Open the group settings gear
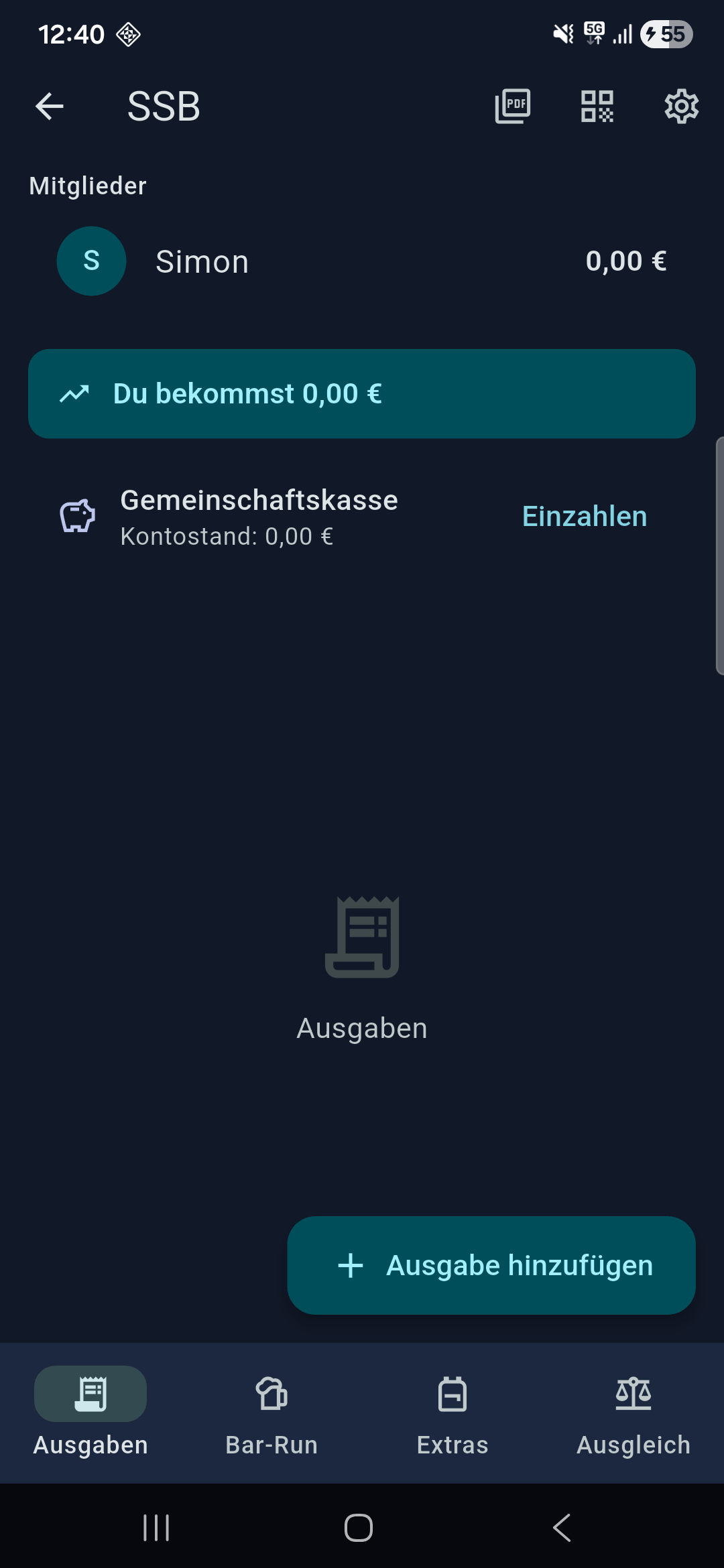 [x=680, y=106]
